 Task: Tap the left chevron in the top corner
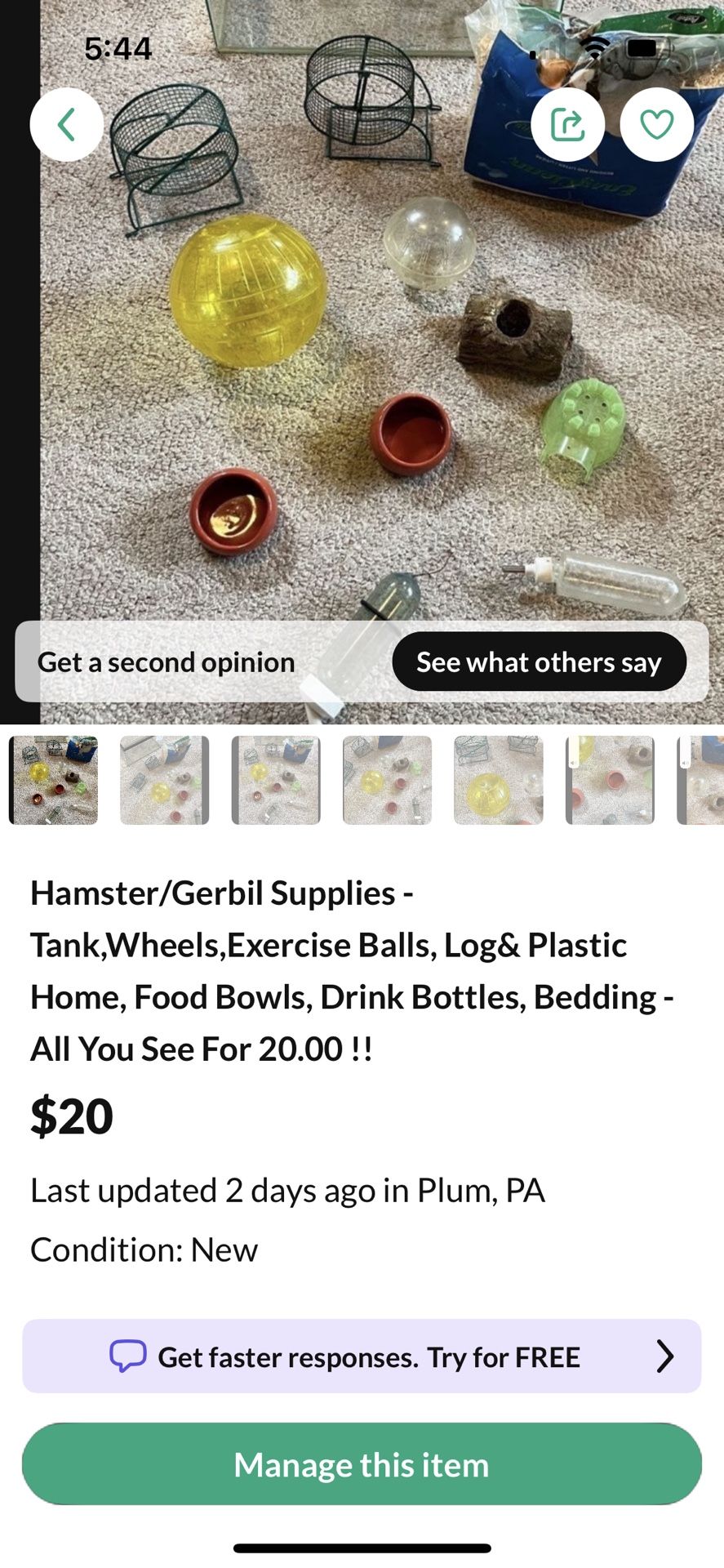point(66,124)
